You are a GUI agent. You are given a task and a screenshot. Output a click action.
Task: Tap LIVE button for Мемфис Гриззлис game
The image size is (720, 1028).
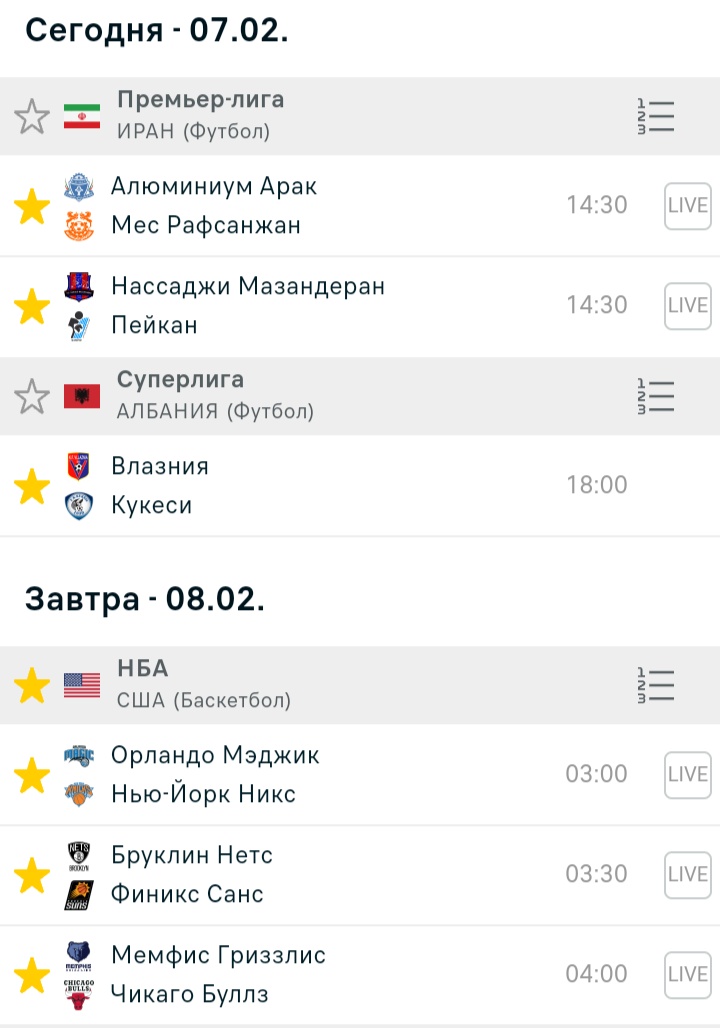pos(687,975)
